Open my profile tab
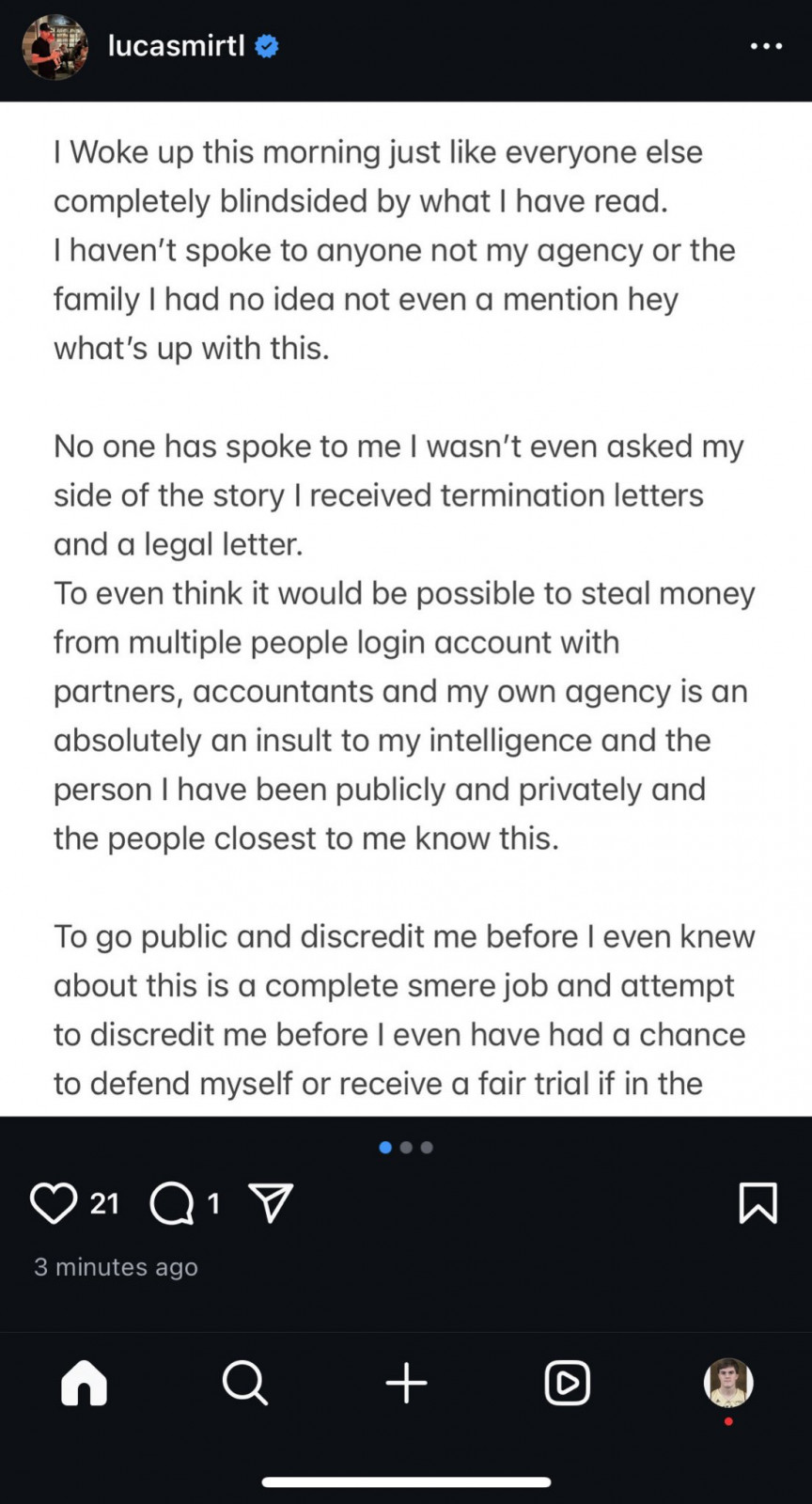This screenshot has width=812, height=1504. 728,1383
